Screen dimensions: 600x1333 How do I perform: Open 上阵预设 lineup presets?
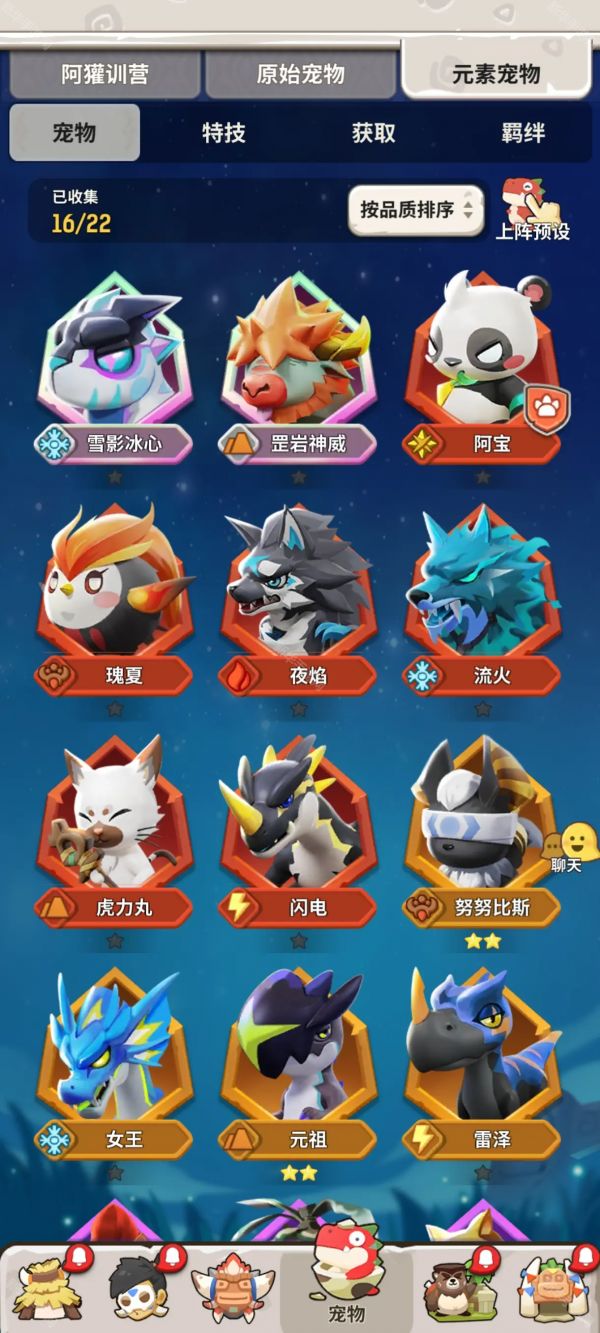530,210
